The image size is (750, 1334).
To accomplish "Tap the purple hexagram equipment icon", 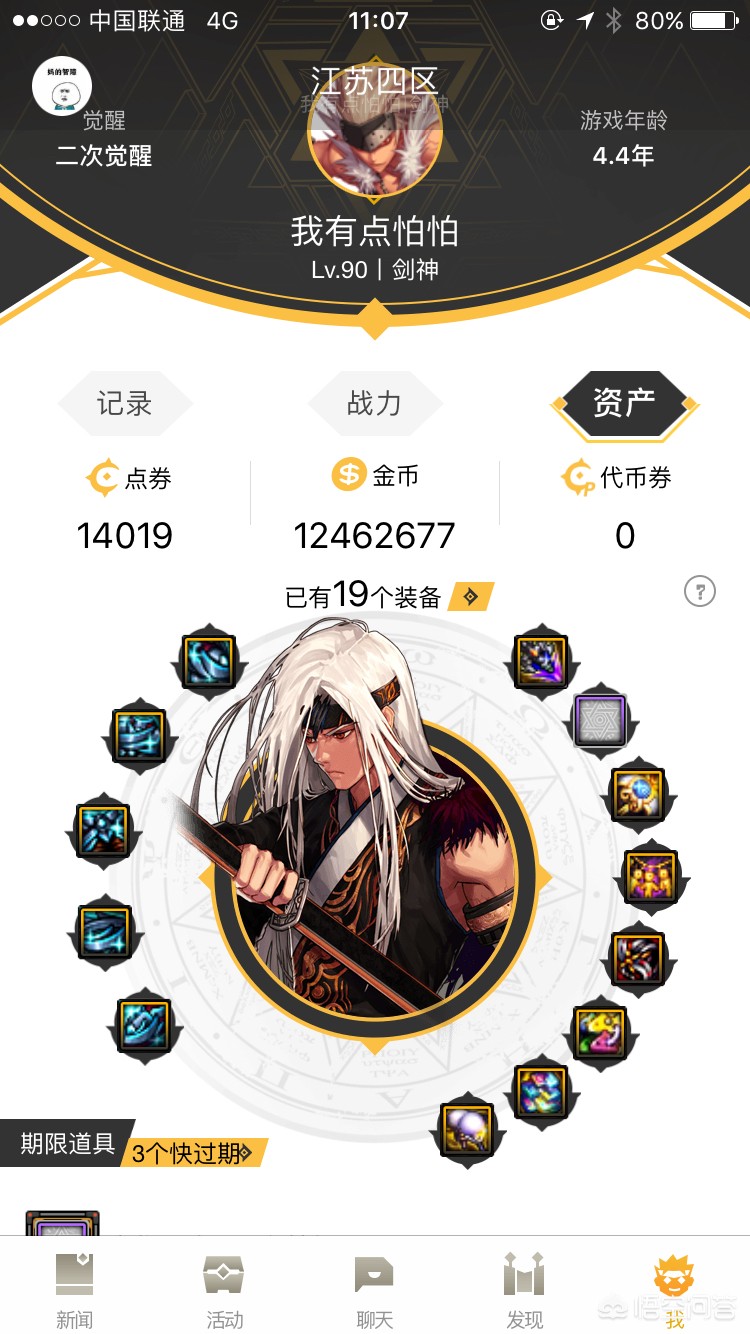I will tap(599, 721).
